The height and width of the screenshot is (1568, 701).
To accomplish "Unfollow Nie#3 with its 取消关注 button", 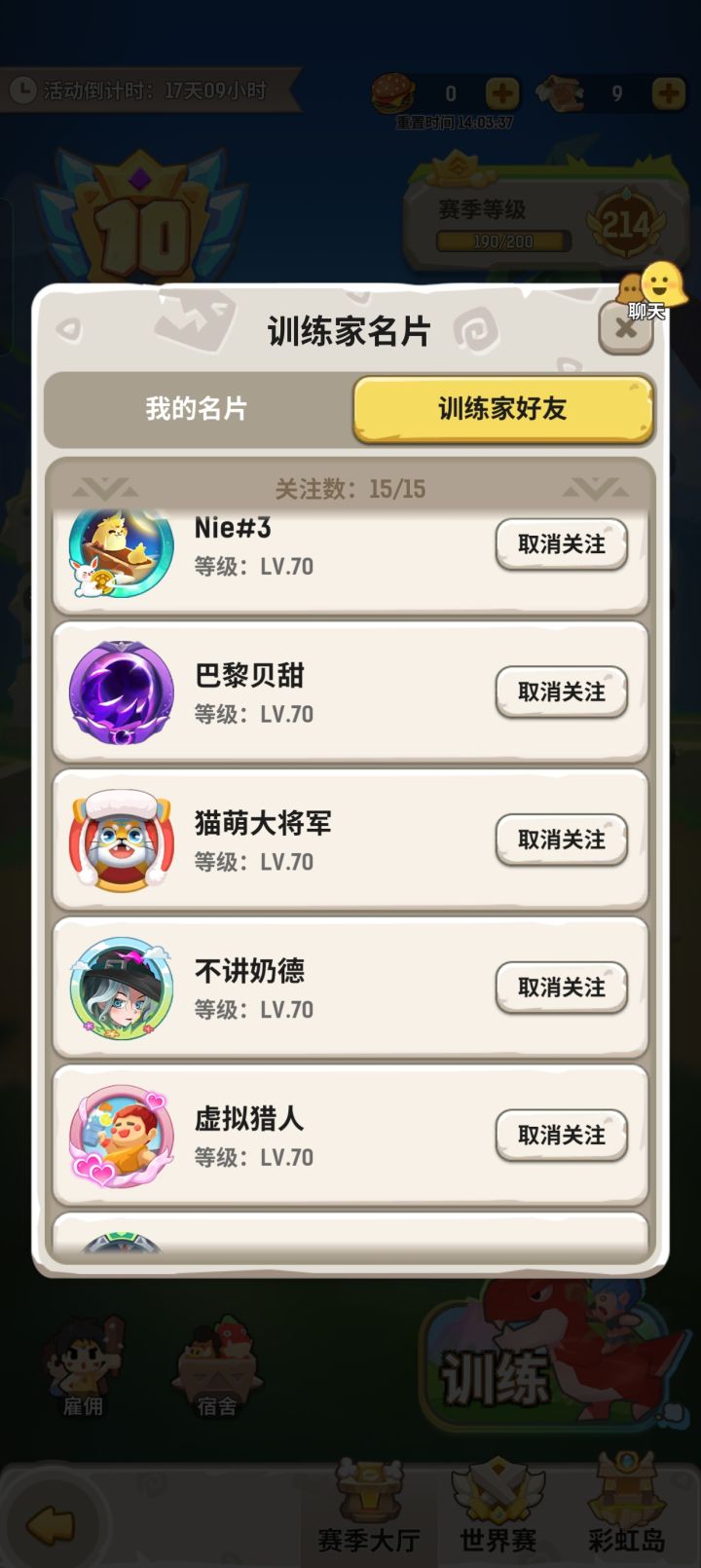I will (560, 544).
